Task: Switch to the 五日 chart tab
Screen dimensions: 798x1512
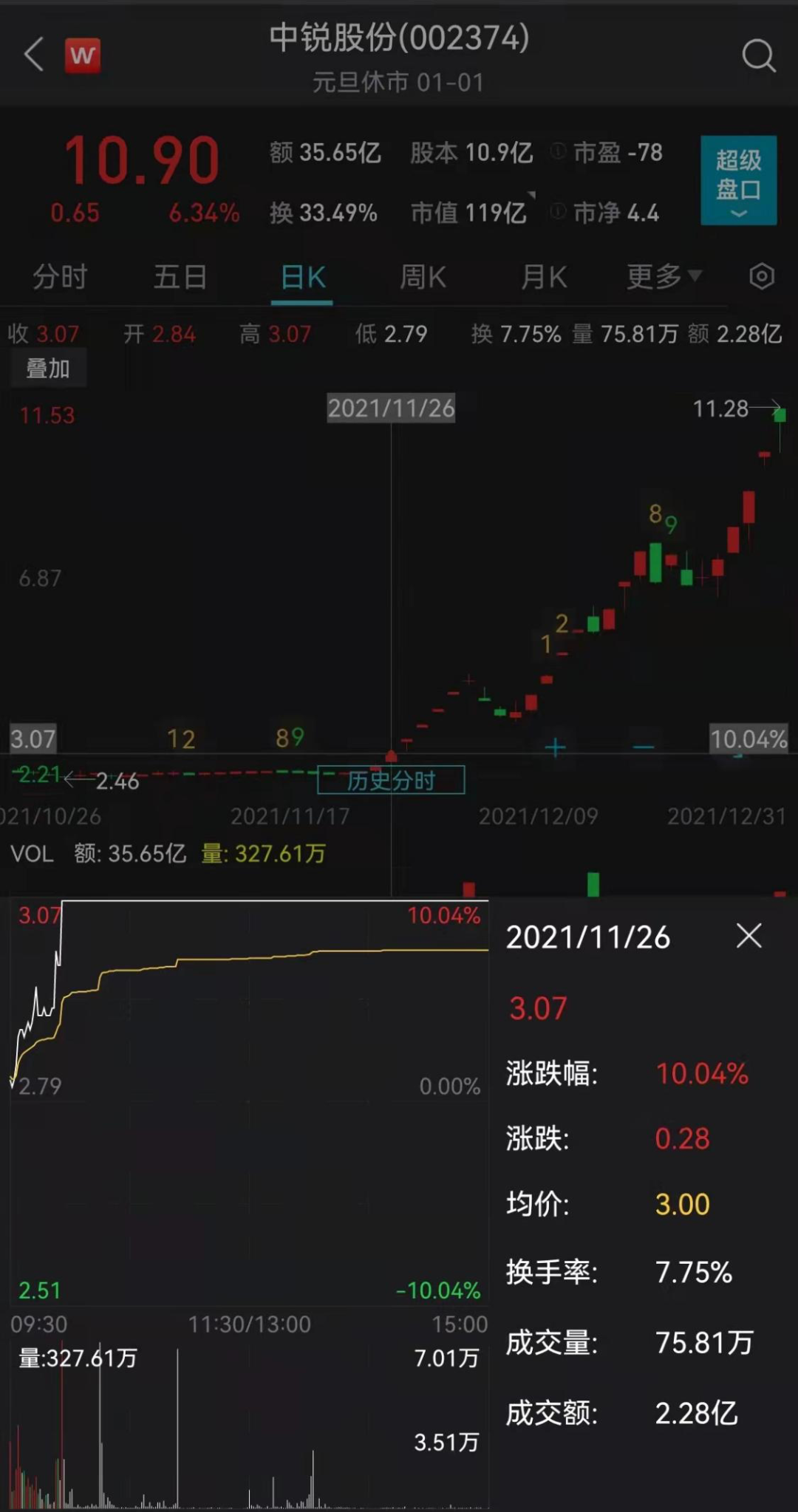Action: click(180, 277)
